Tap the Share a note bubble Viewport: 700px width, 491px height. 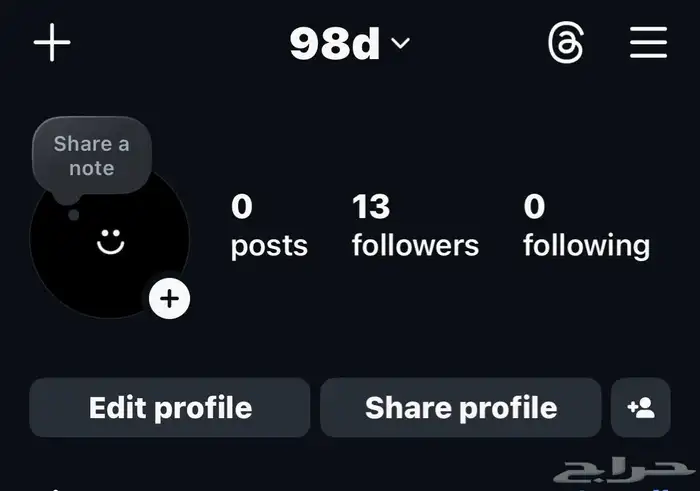click(x=91, y=156)
